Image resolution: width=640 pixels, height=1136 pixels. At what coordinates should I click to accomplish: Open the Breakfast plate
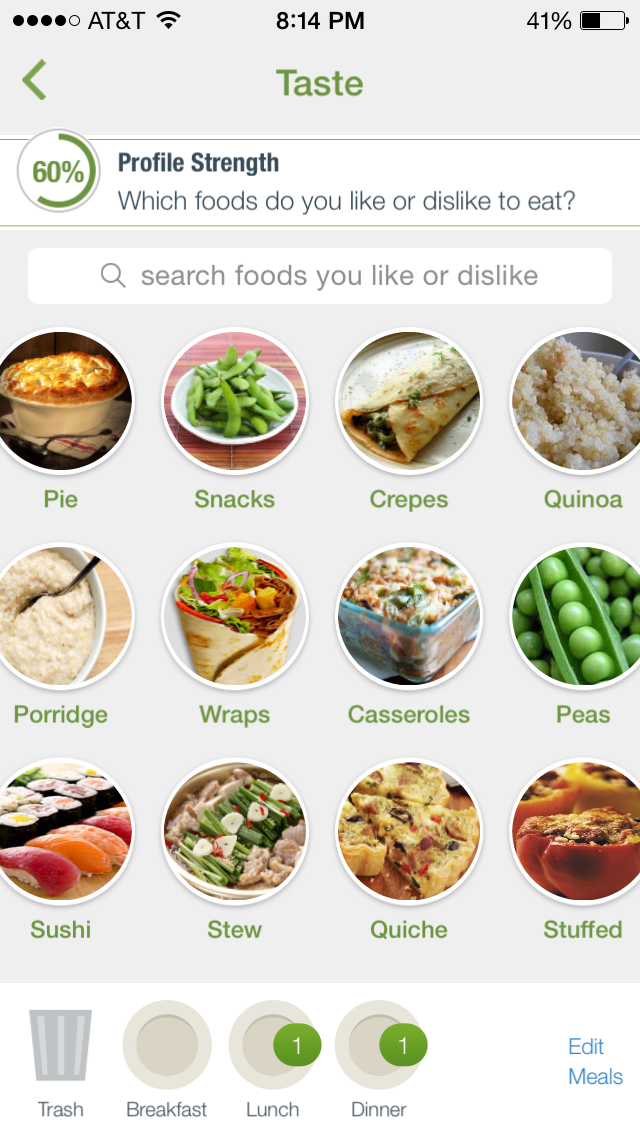point(167,1046)
